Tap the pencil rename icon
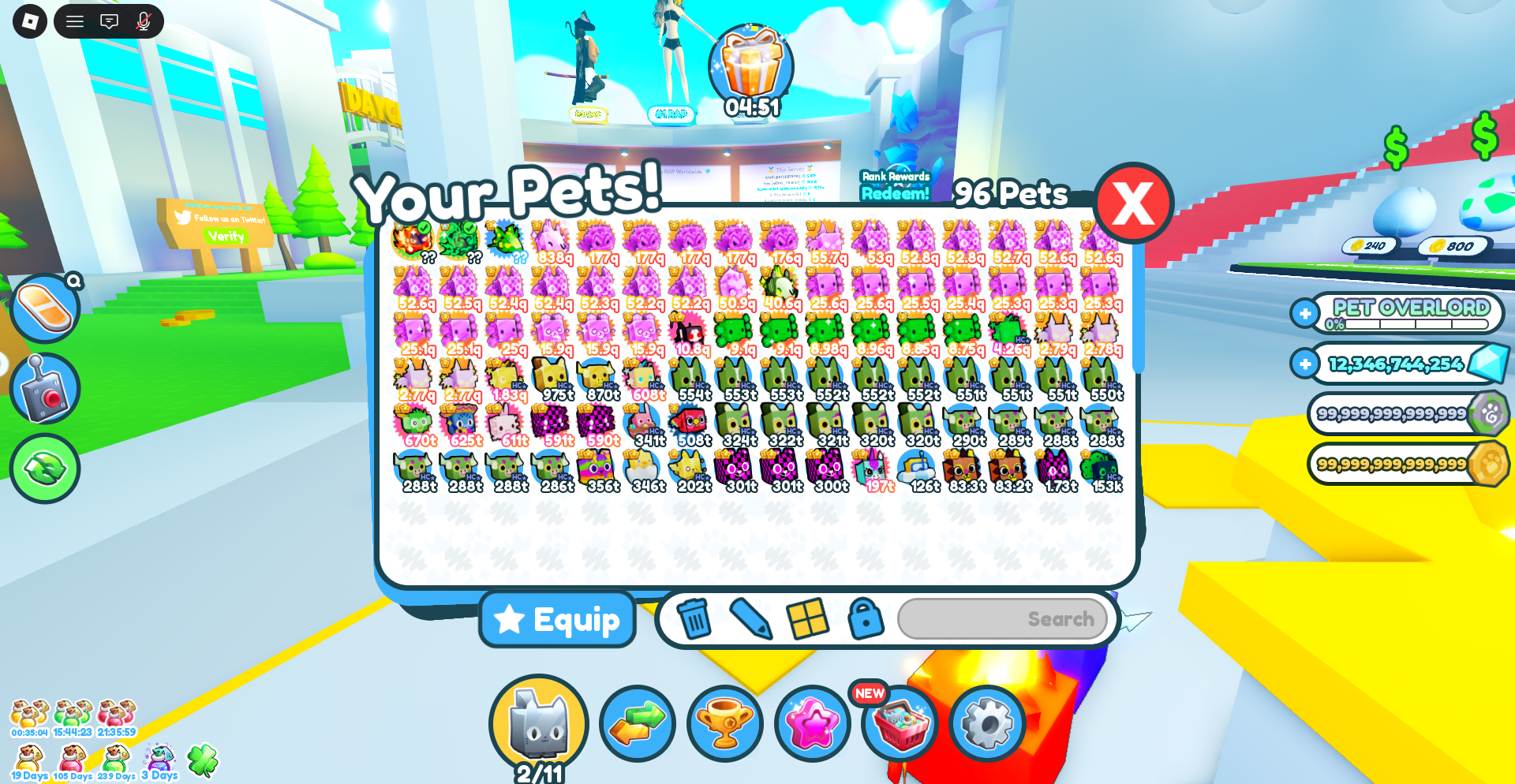This screenshot has width=1515, height=784. tap(750, 618)
